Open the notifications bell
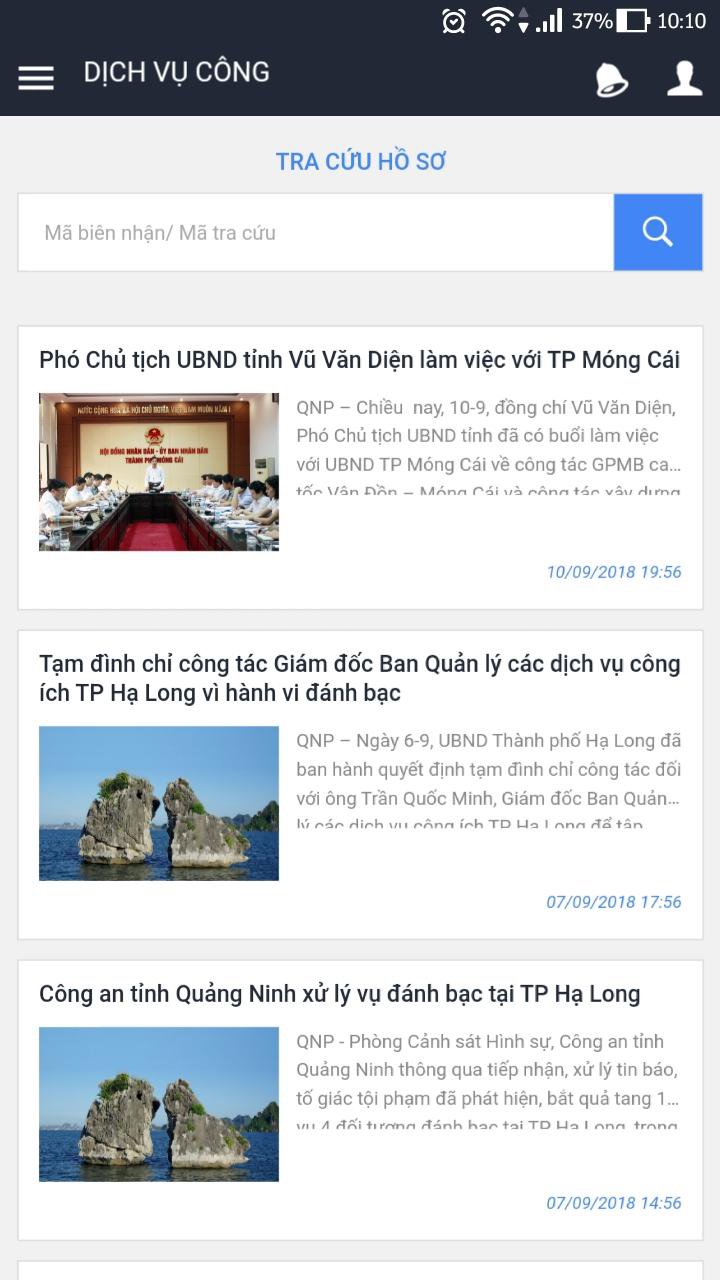Image resolution: width=720 pixels, height=1280 pixels. (x=611, y=79)
